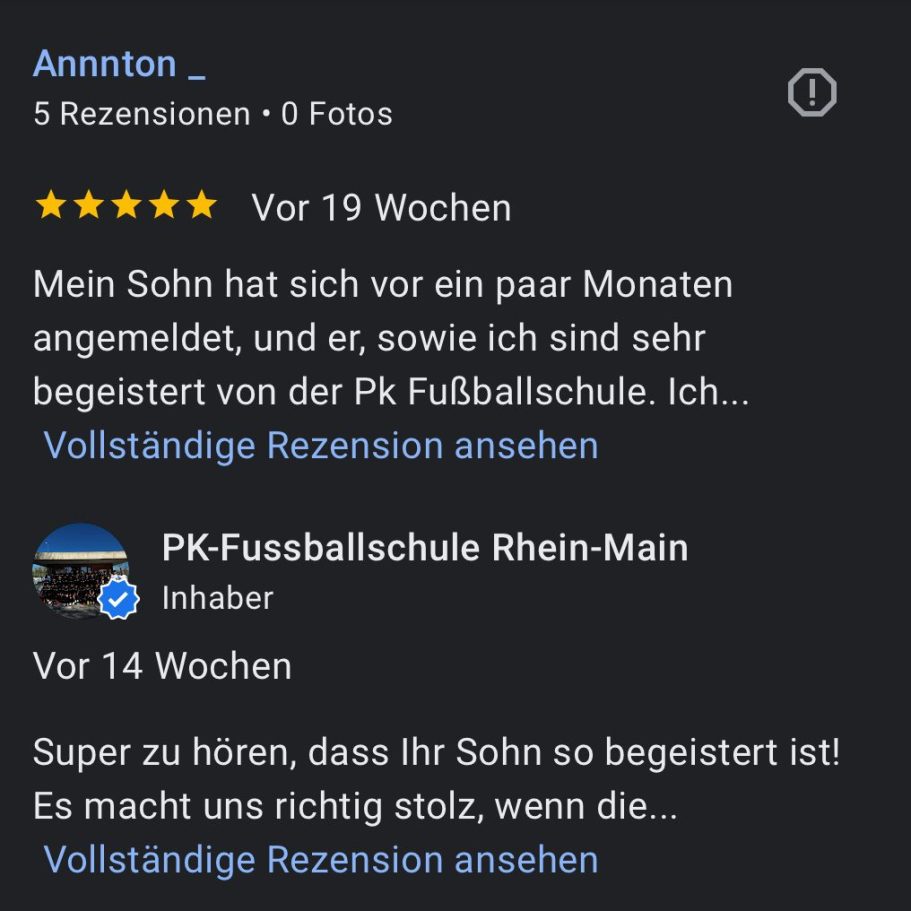The image size is (911, 911).
Task: Expand the owner's full reply
Action: click(x=320, y=860)
